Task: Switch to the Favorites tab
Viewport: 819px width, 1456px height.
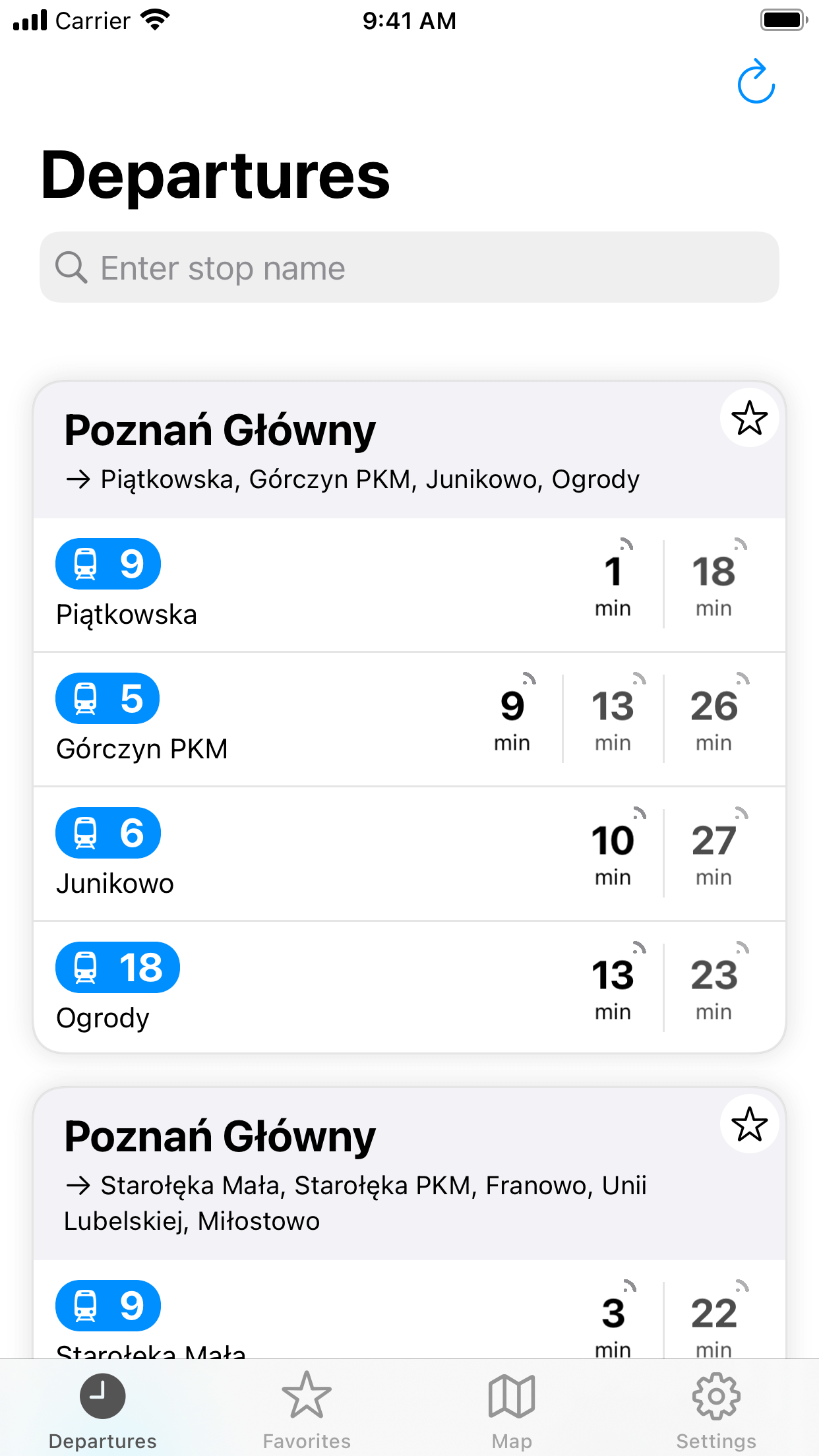Action: tap(306, 1395)
